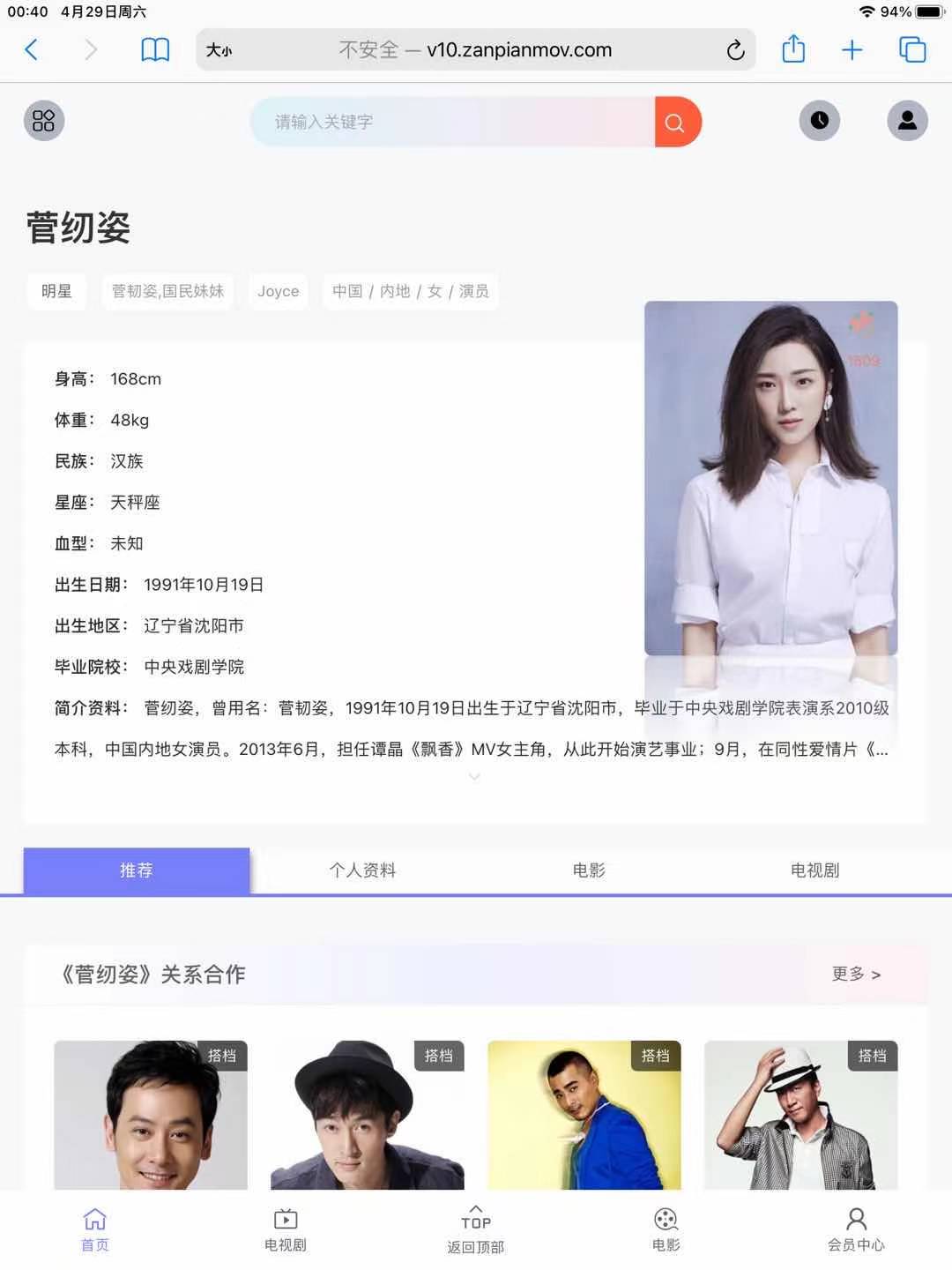Image resolution: width=952 pixels, height=1270 pixels.
Task: Open Safari bookmarks
Action: coord(155,50)
